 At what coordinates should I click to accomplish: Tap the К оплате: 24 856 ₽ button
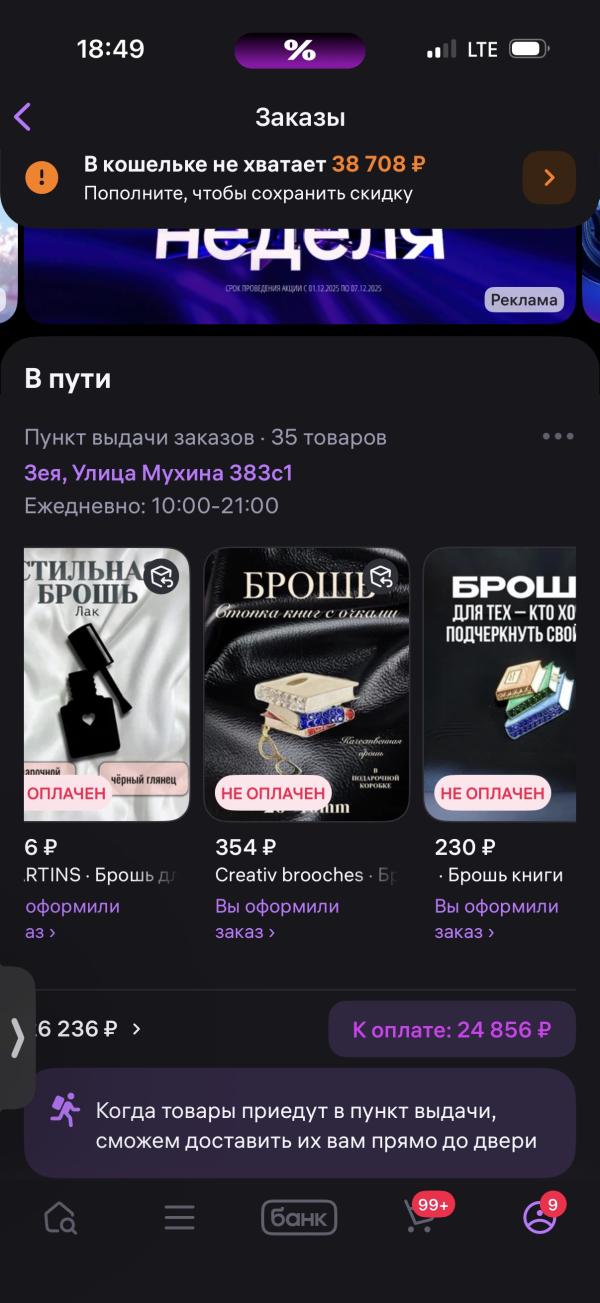tap(452, 1029)
